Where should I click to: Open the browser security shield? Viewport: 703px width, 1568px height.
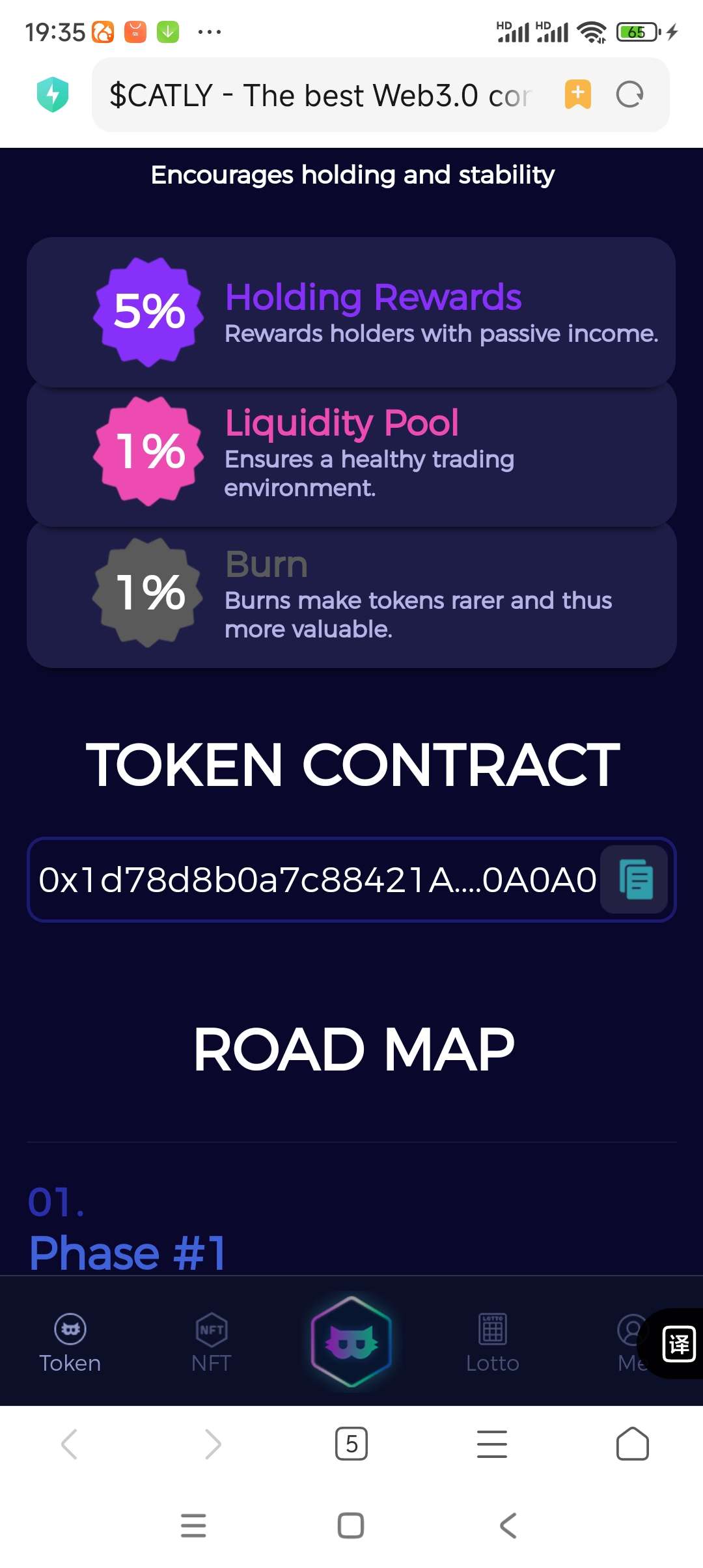(x=53, y=94)
